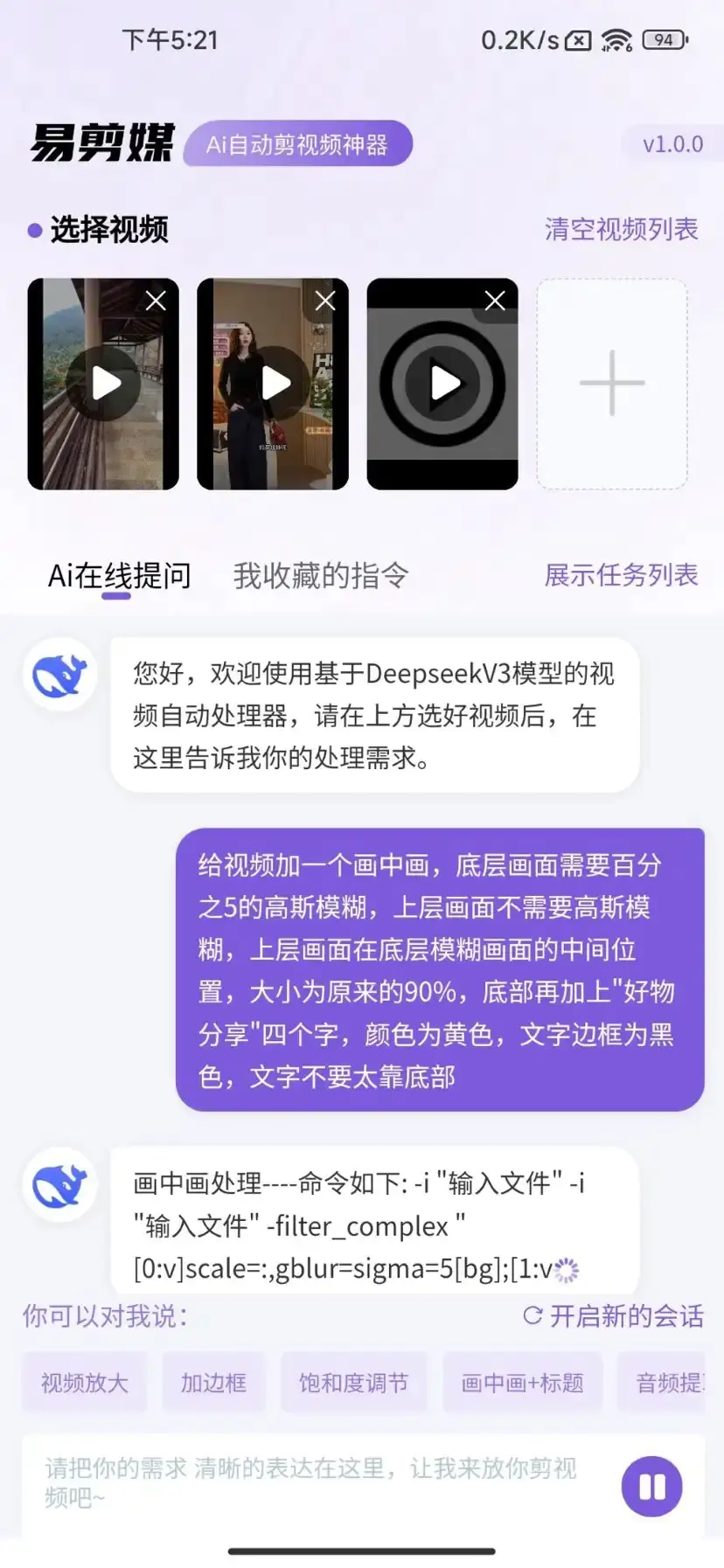Click the refresh icon beside 开启新的会话
The height and width of the screenshot is (1568, 724).
(532, 1316)
